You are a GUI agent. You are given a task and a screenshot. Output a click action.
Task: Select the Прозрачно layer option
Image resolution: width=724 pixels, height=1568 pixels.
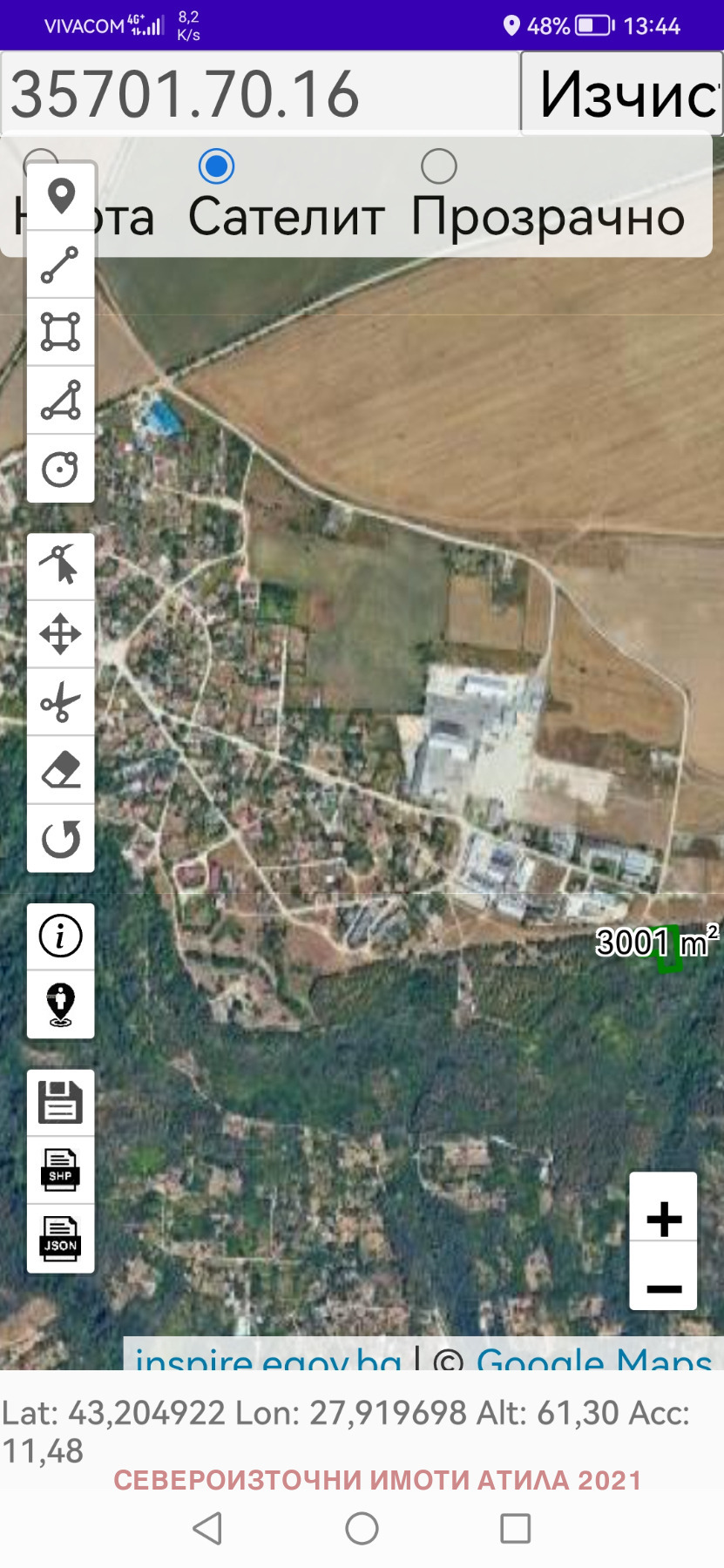(x=438, y=166)
